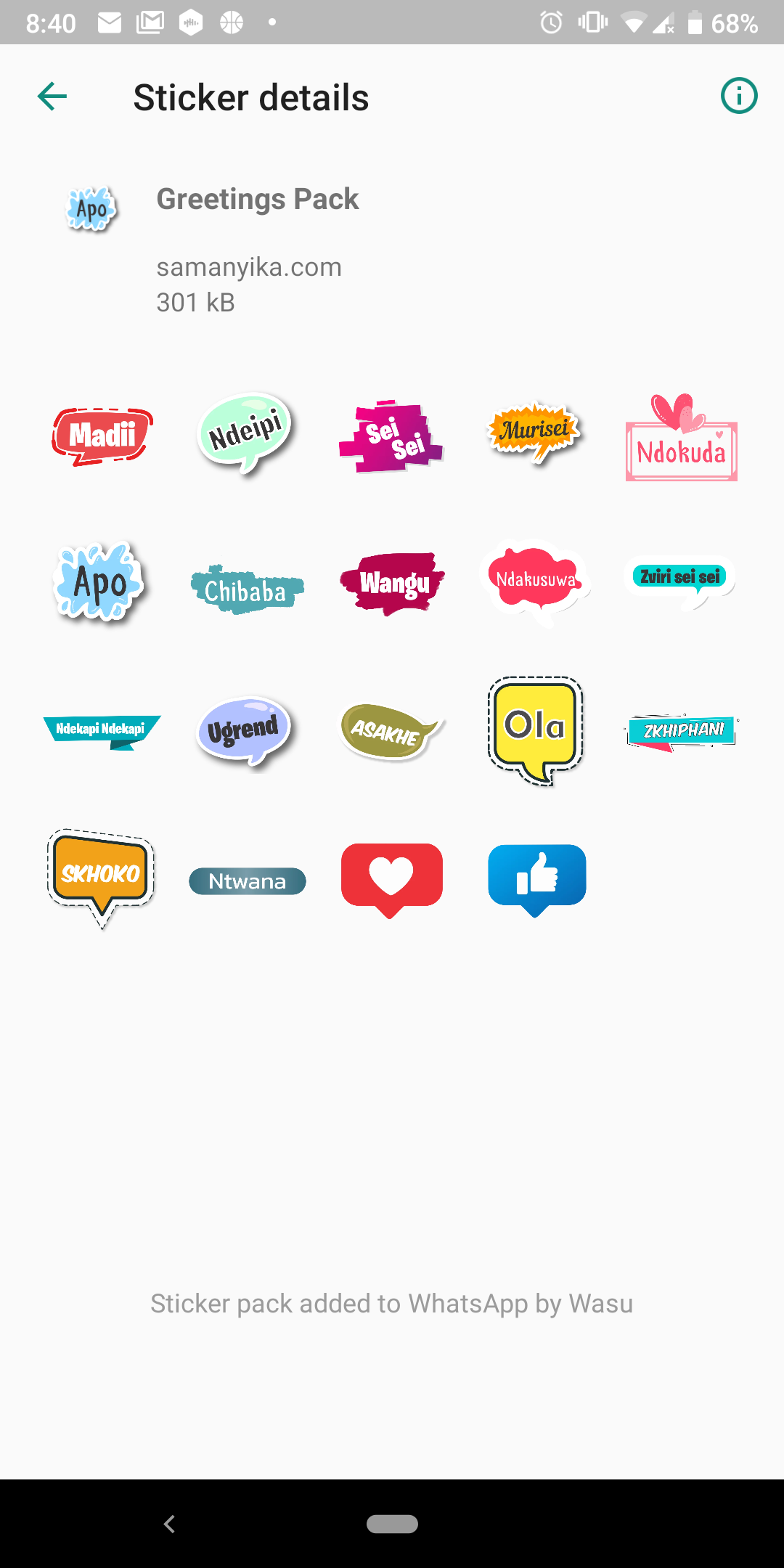Viewport: 784px width, 1568px height.
Task: Open the green Ndeipi bubble sticker
Action: tap(247, 434)
